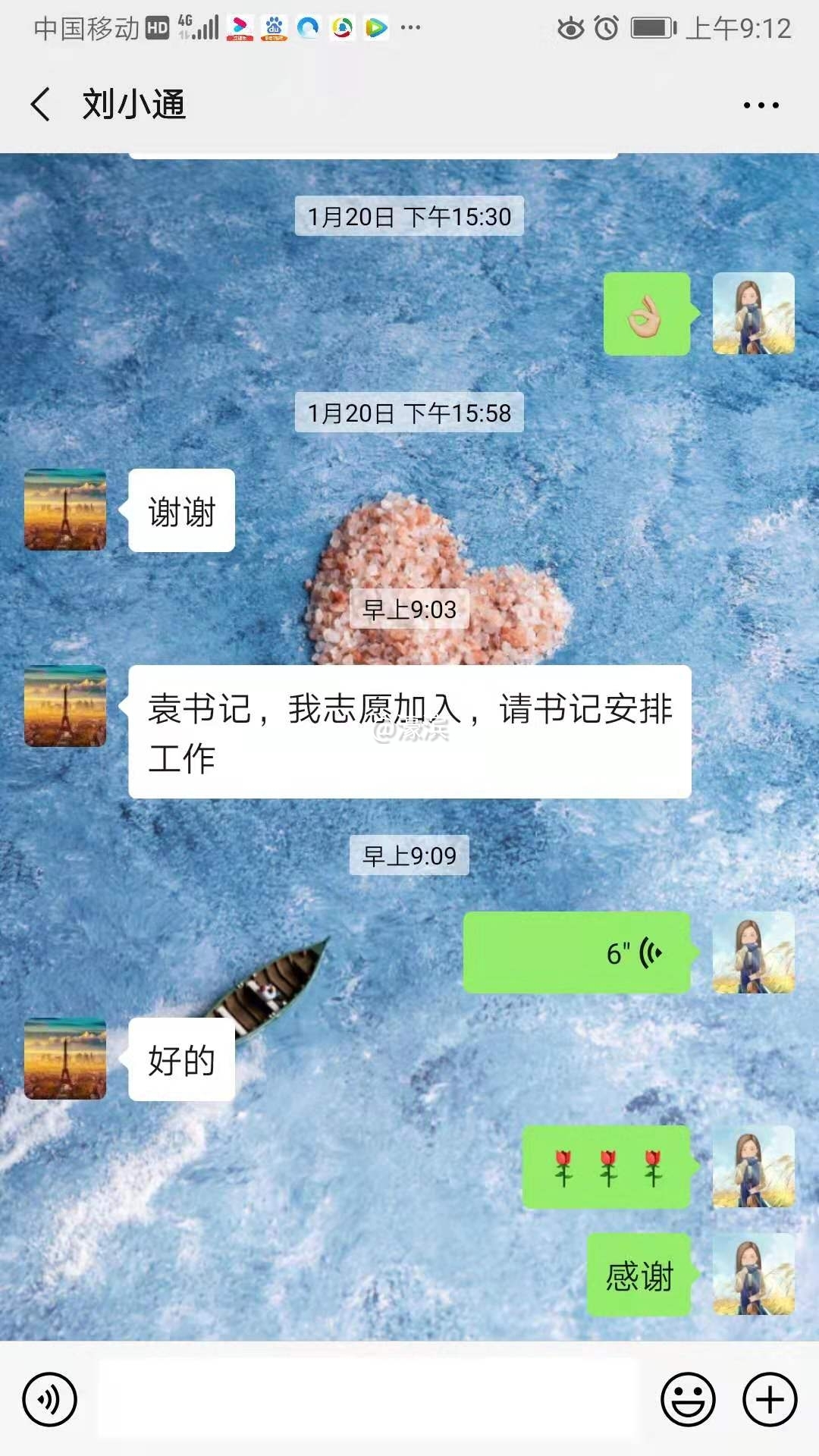
Task: Tap the 早上9:03 timestamp label
Action: (x=409, y=609)
